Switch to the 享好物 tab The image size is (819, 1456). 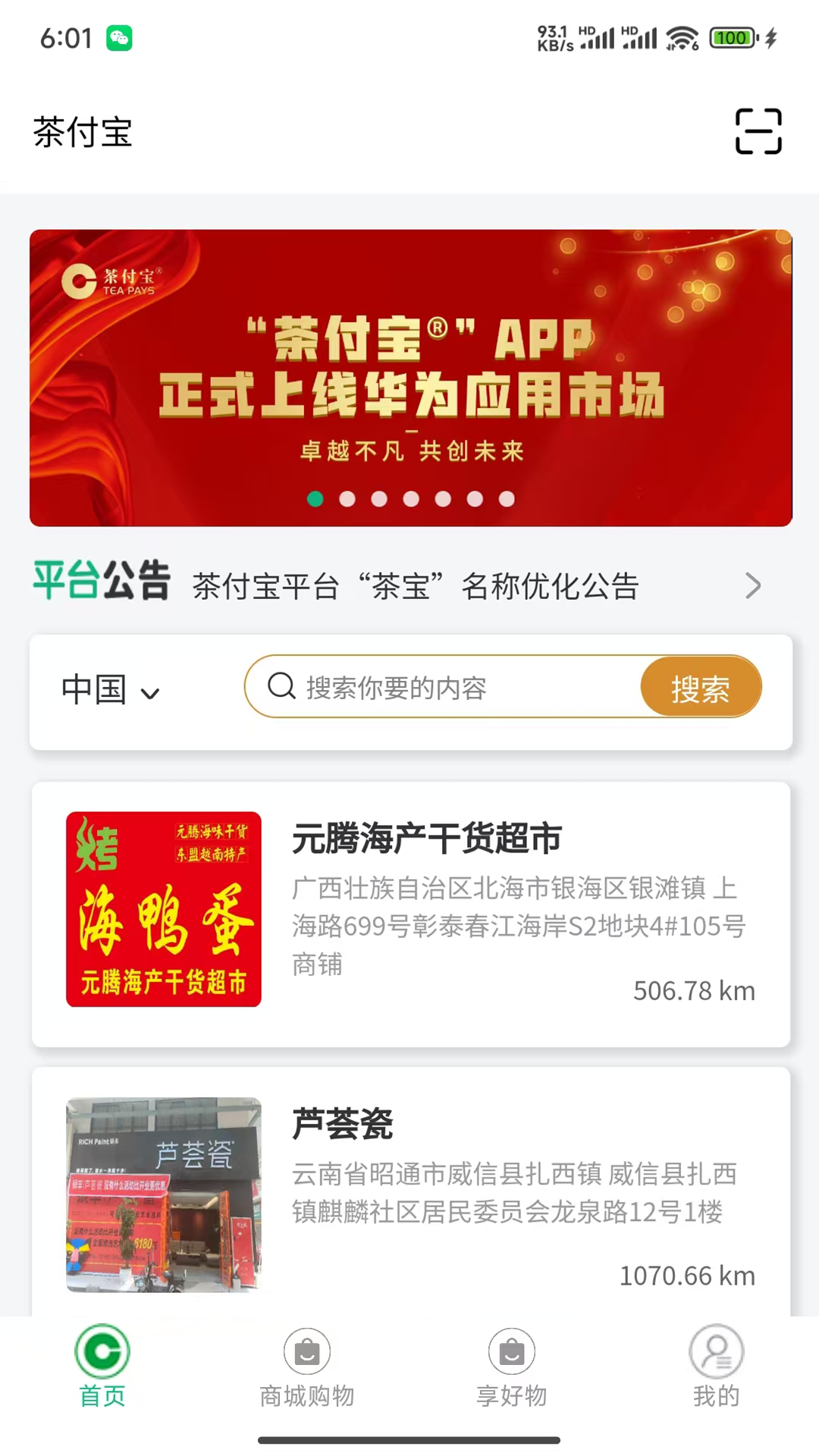tap(512, 1367)
